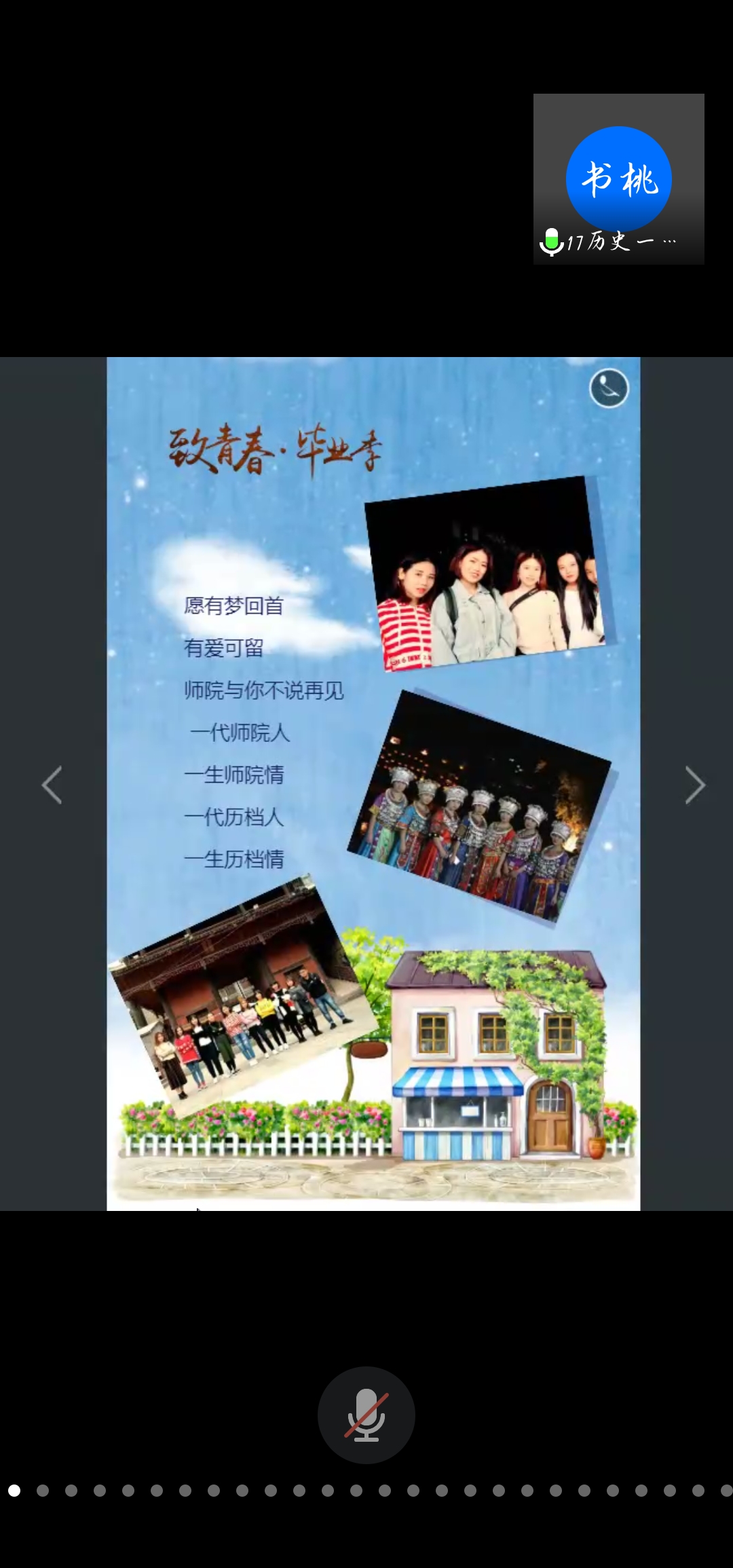Go back to the previous slide
Viewport: 733px width, 1568px height.
pos(52,785)
